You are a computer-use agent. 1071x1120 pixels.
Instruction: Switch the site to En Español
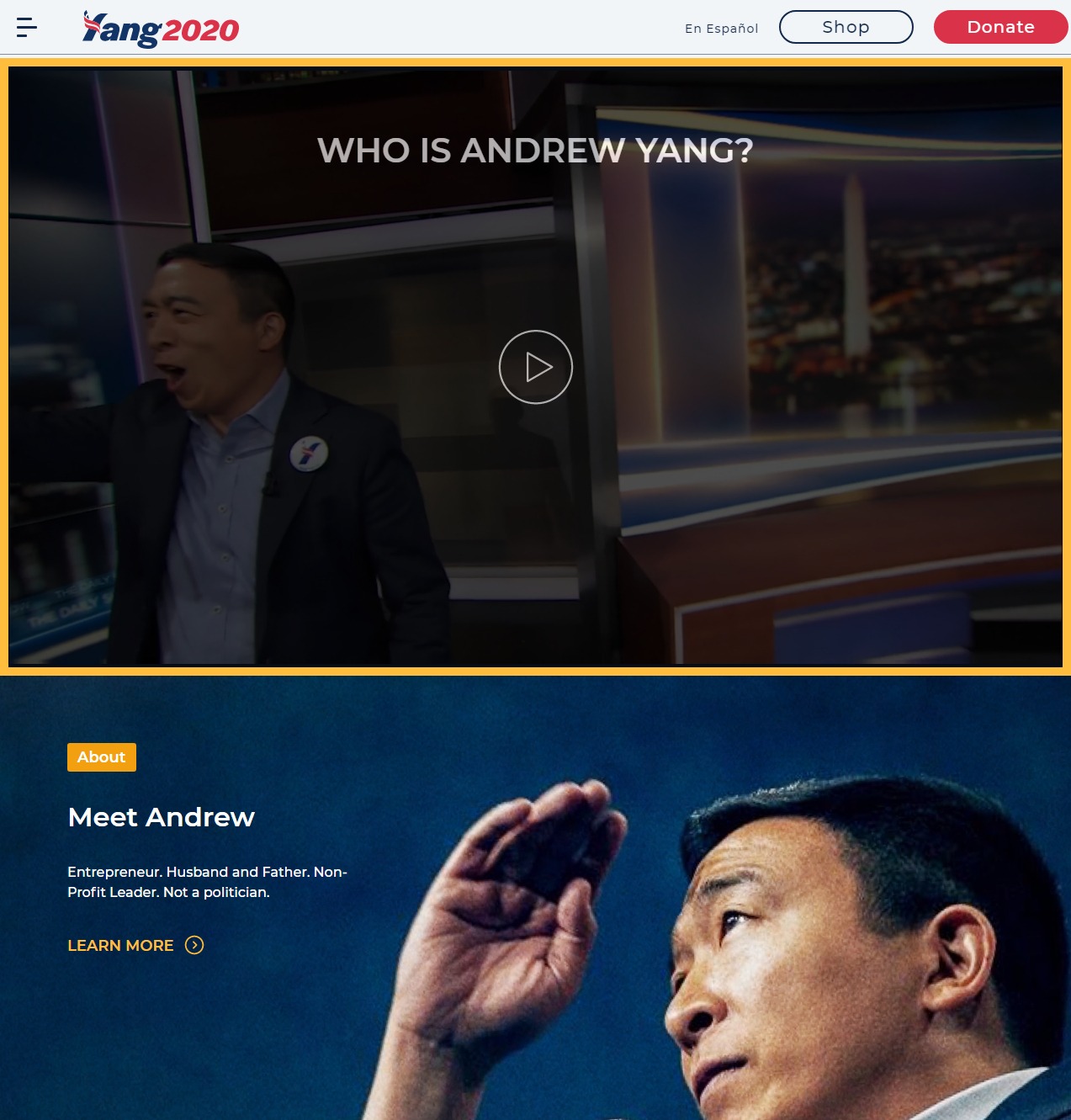coord(721,29)
